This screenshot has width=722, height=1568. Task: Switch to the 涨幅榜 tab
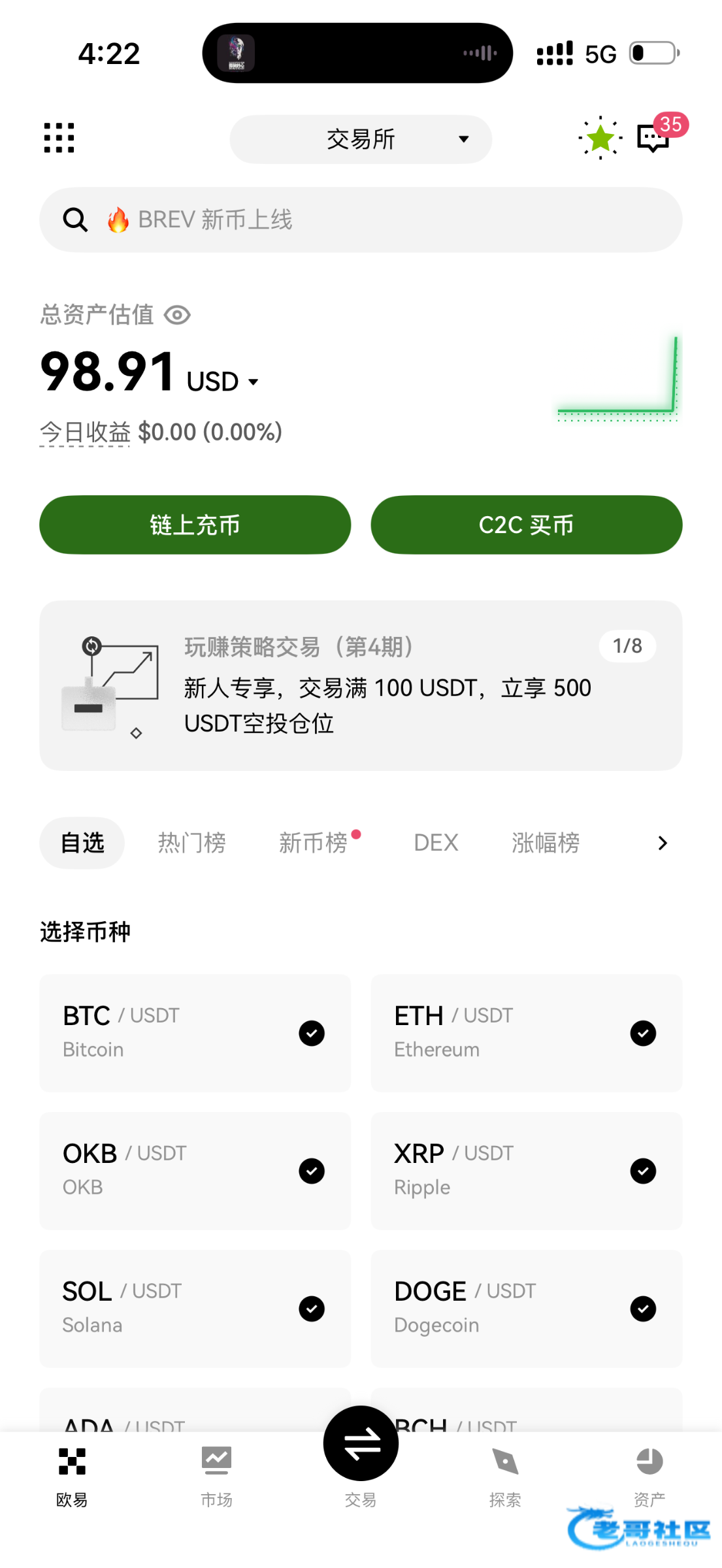click(x=546, y=843)
